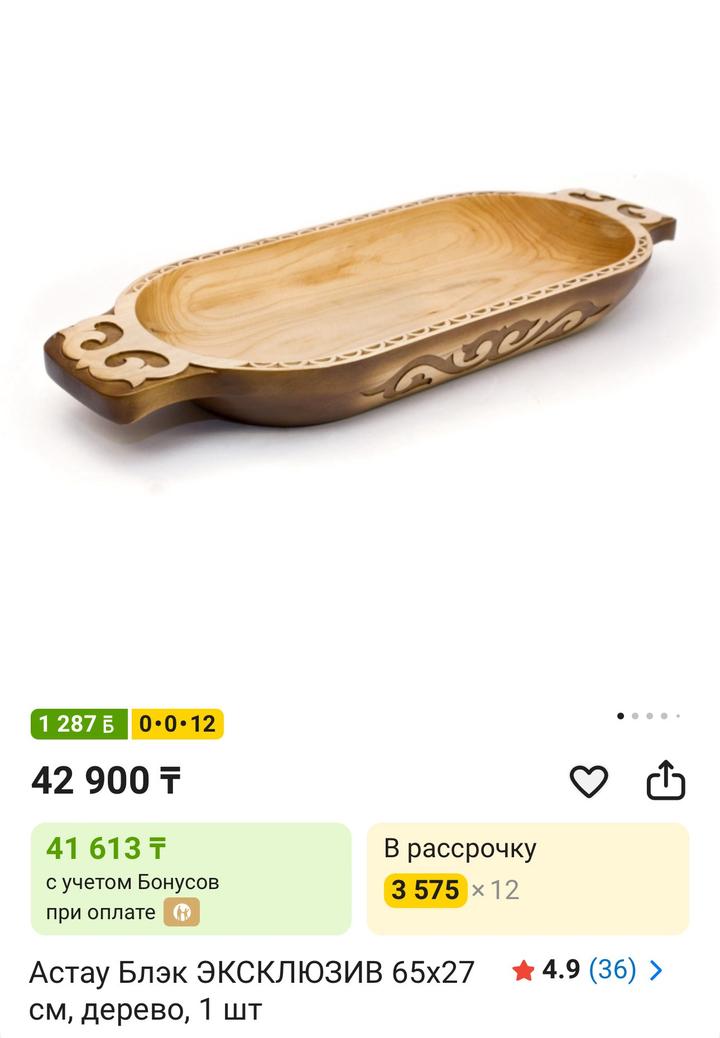720x1038 pixels.
Task: Tap the 0·0·12 installment badge
Action: [177, 724]
